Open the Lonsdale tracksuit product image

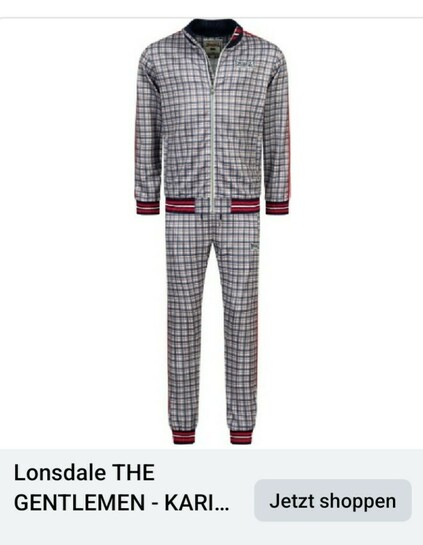(x=211, y=233)
